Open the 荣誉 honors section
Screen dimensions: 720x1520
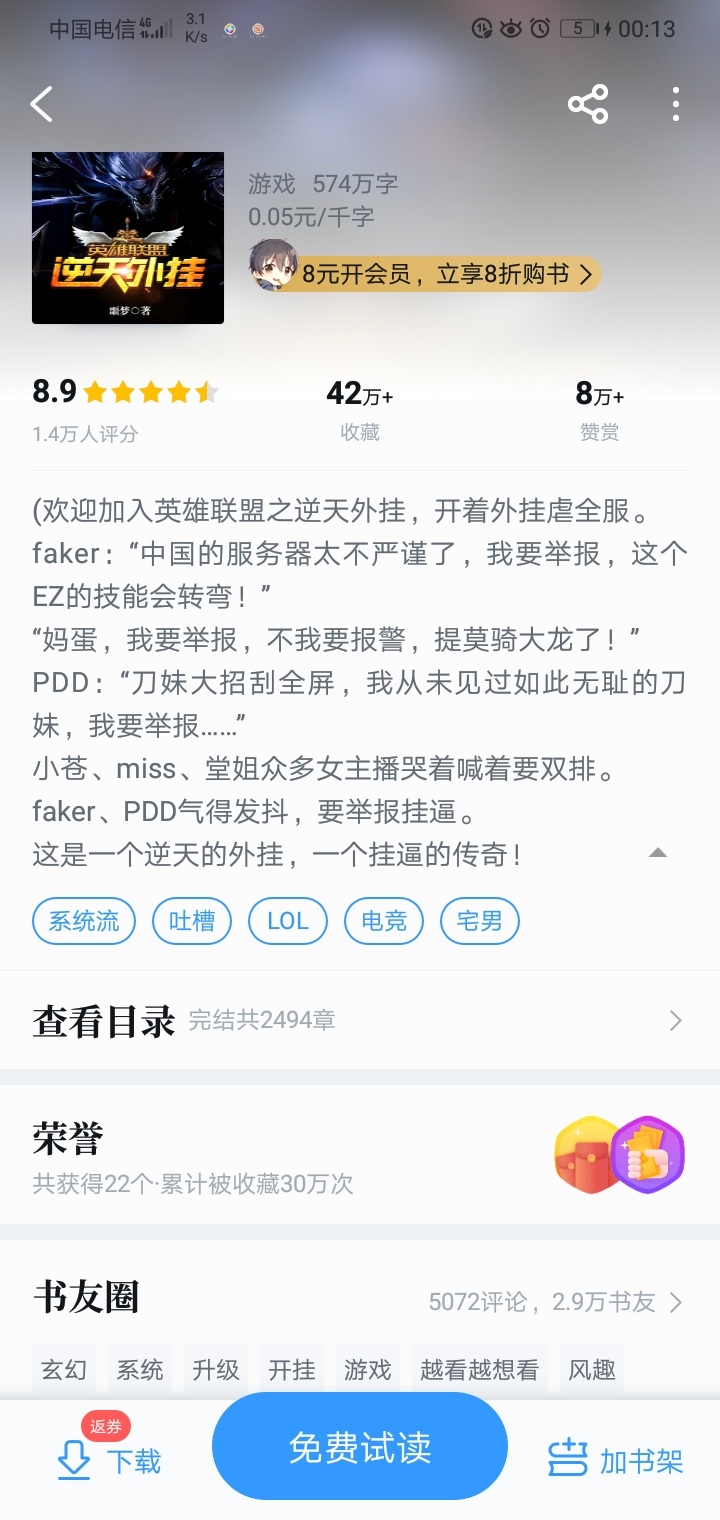[360, 1156]
